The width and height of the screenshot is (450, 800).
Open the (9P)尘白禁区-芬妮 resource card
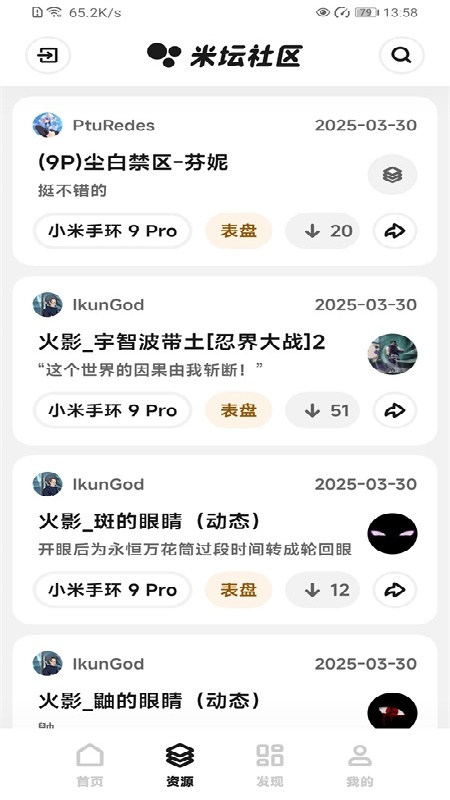tap(225, 181)
